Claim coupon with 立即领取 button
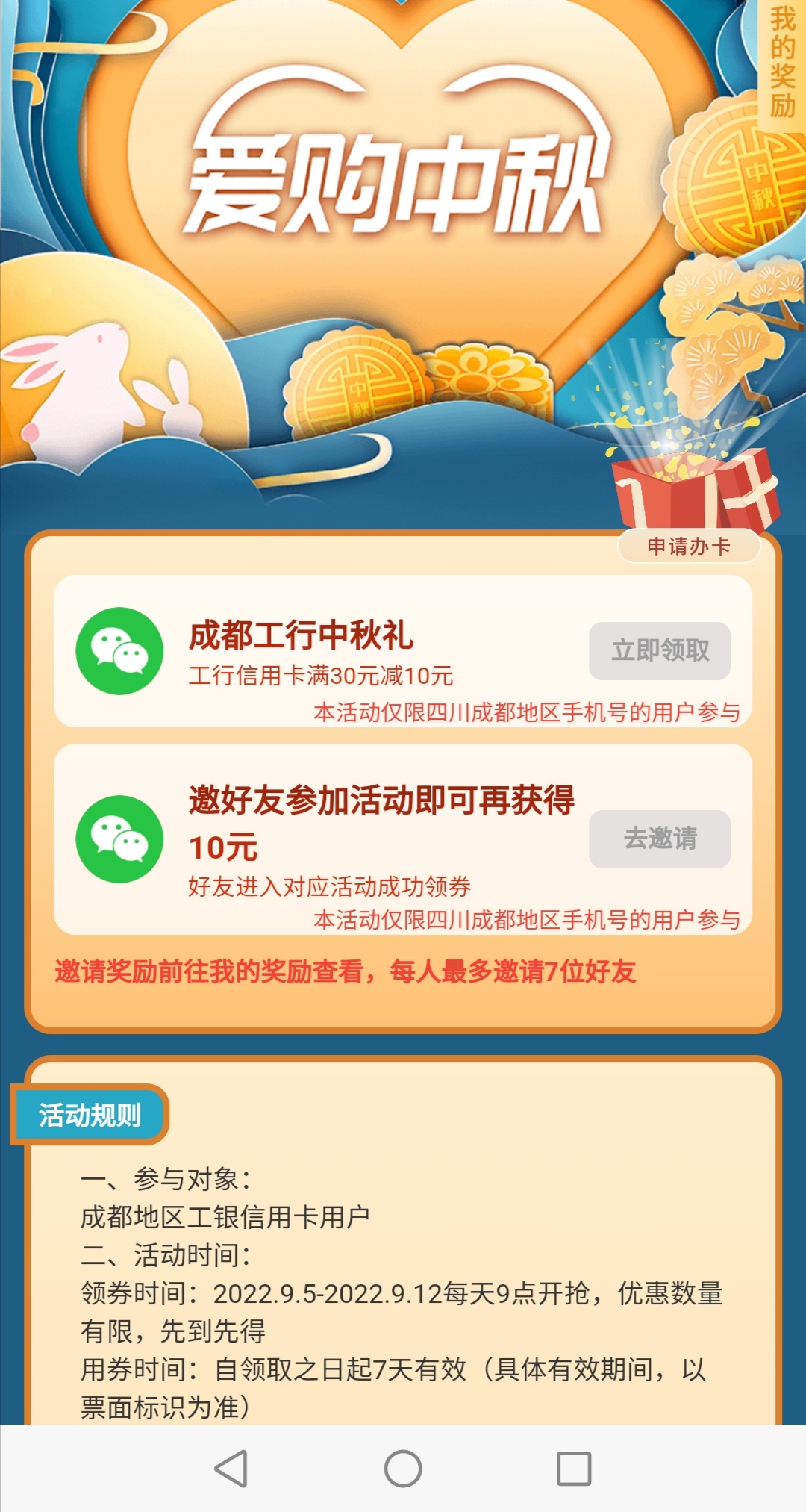Image resolution: width=806 pixels, height=1512 pixels. click(660, 650)
